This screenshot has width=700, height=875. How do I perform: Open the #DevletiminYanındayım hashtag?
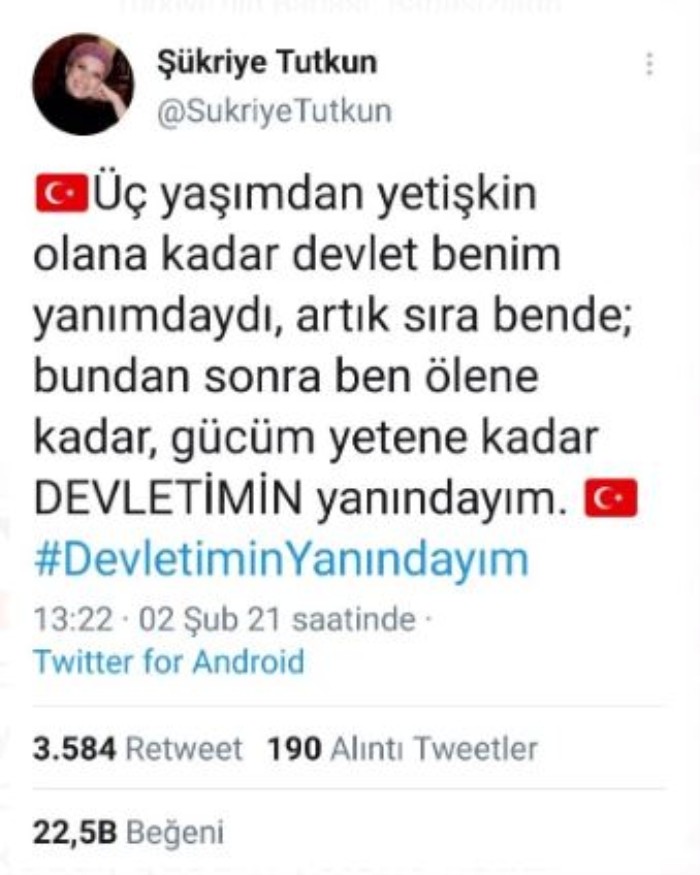coord(280,561)
